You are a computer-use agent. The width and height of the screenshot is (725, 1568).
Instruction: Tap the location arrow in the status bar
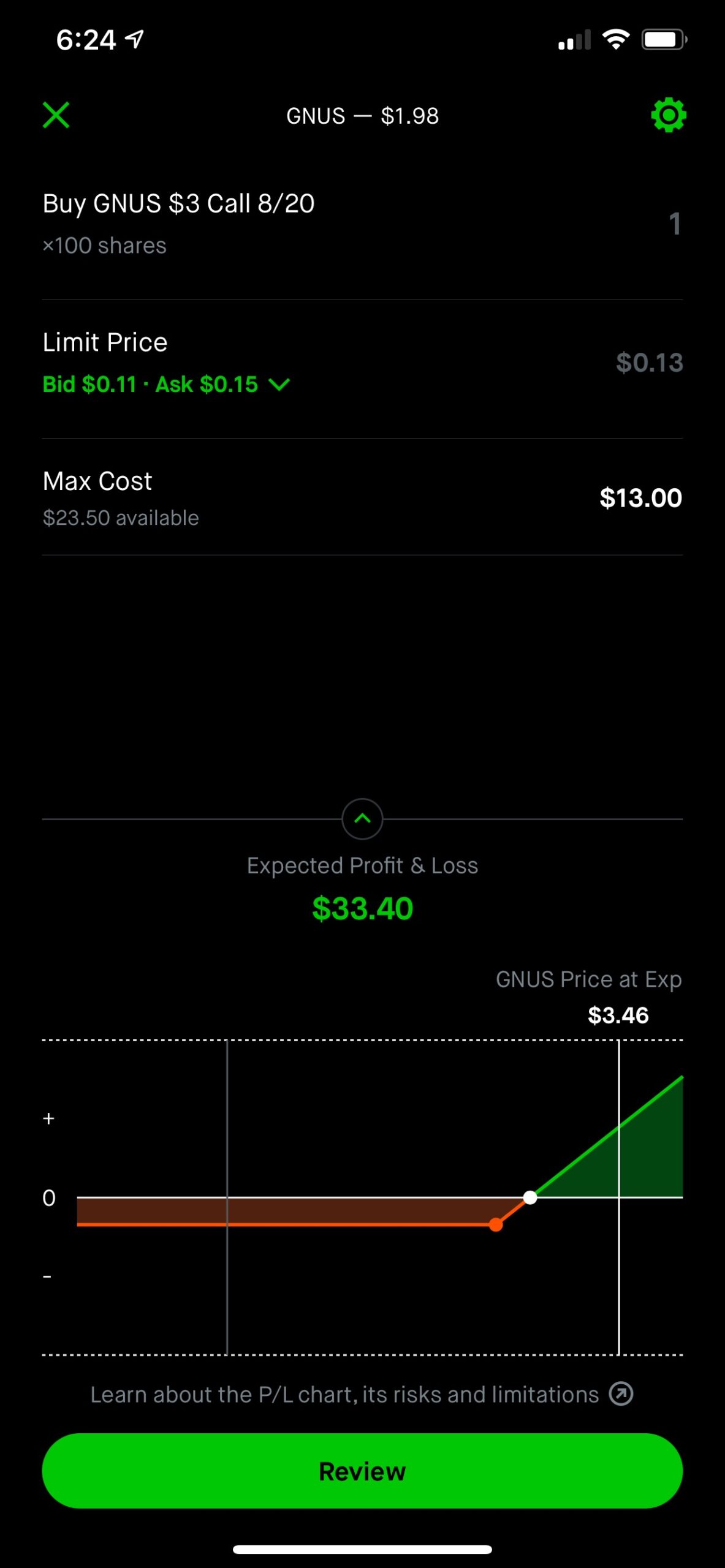point(134,39)
